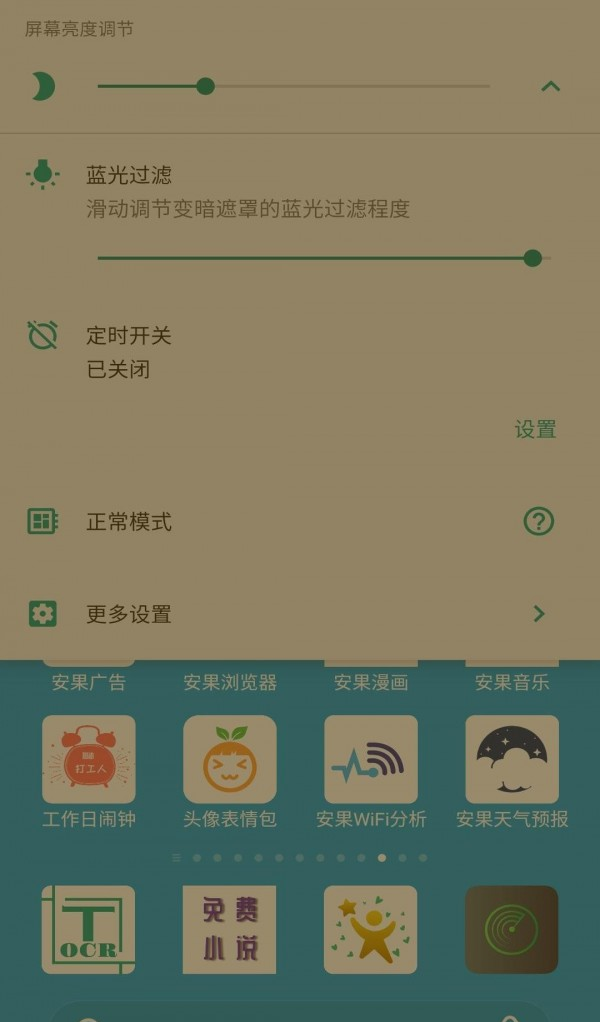Viewport: 600px width, 1022px height.
Task: Launch the green radar app icon
Action: [x=512, y=929]
